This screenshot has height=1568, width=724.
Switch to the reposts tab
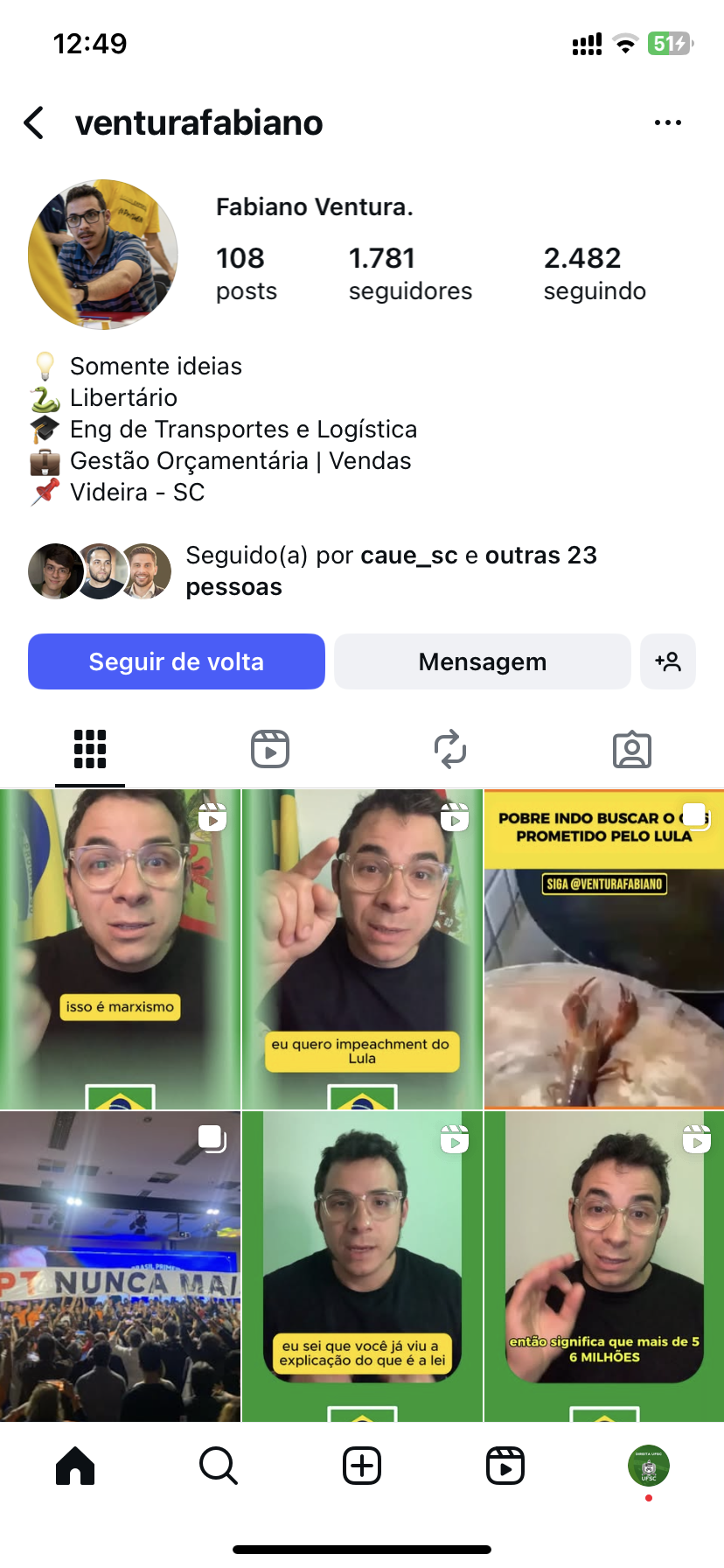[450, 750]
